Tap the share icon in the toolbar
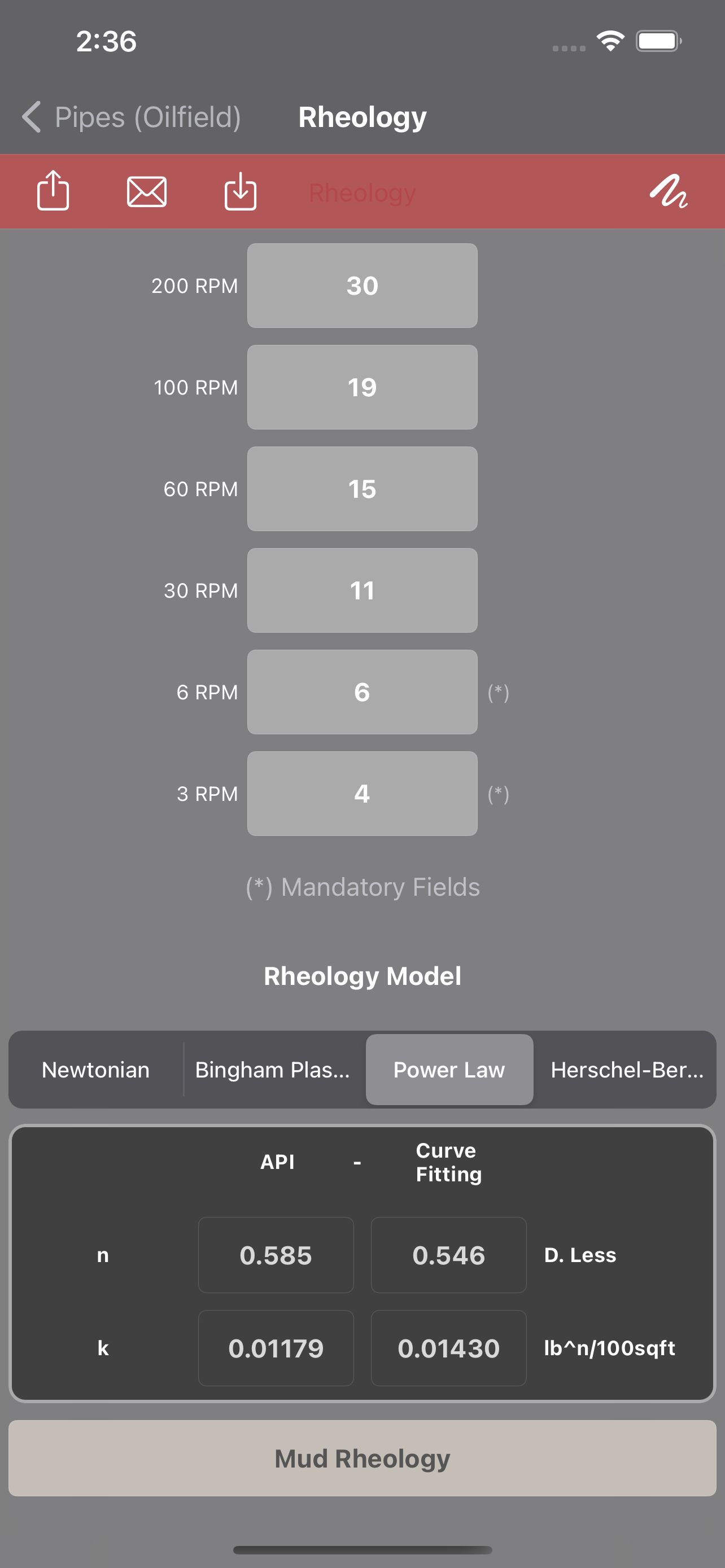Viewport: 725px width, 1568px height. click(x=53, y=191)
